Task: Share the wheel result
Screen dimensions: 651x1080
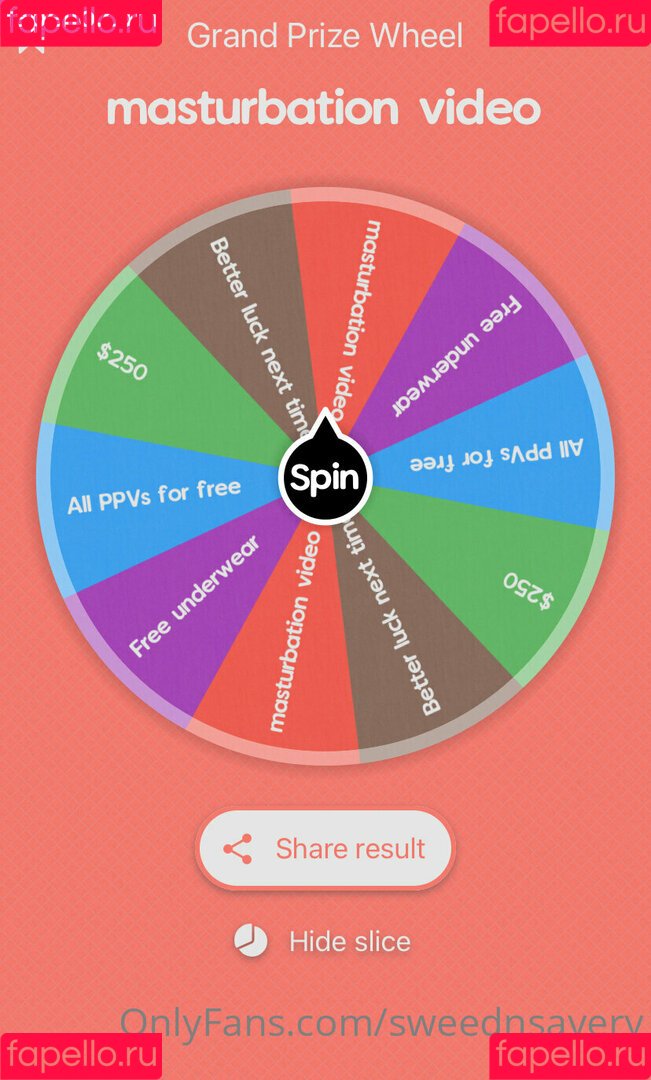Action: coord(325,849)
